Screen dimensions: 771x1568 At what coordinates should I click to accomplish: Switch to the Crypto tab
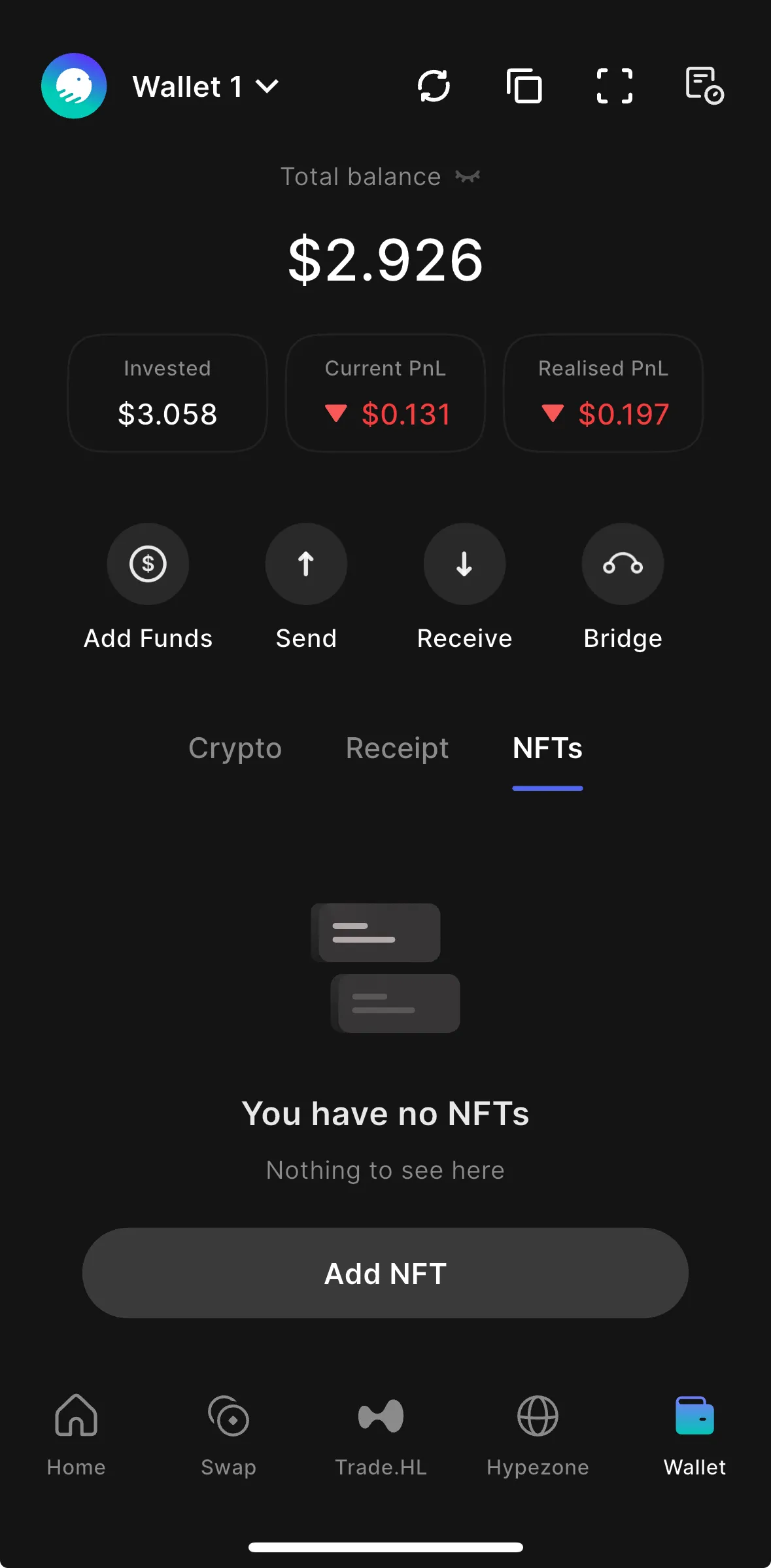[235, 748]
